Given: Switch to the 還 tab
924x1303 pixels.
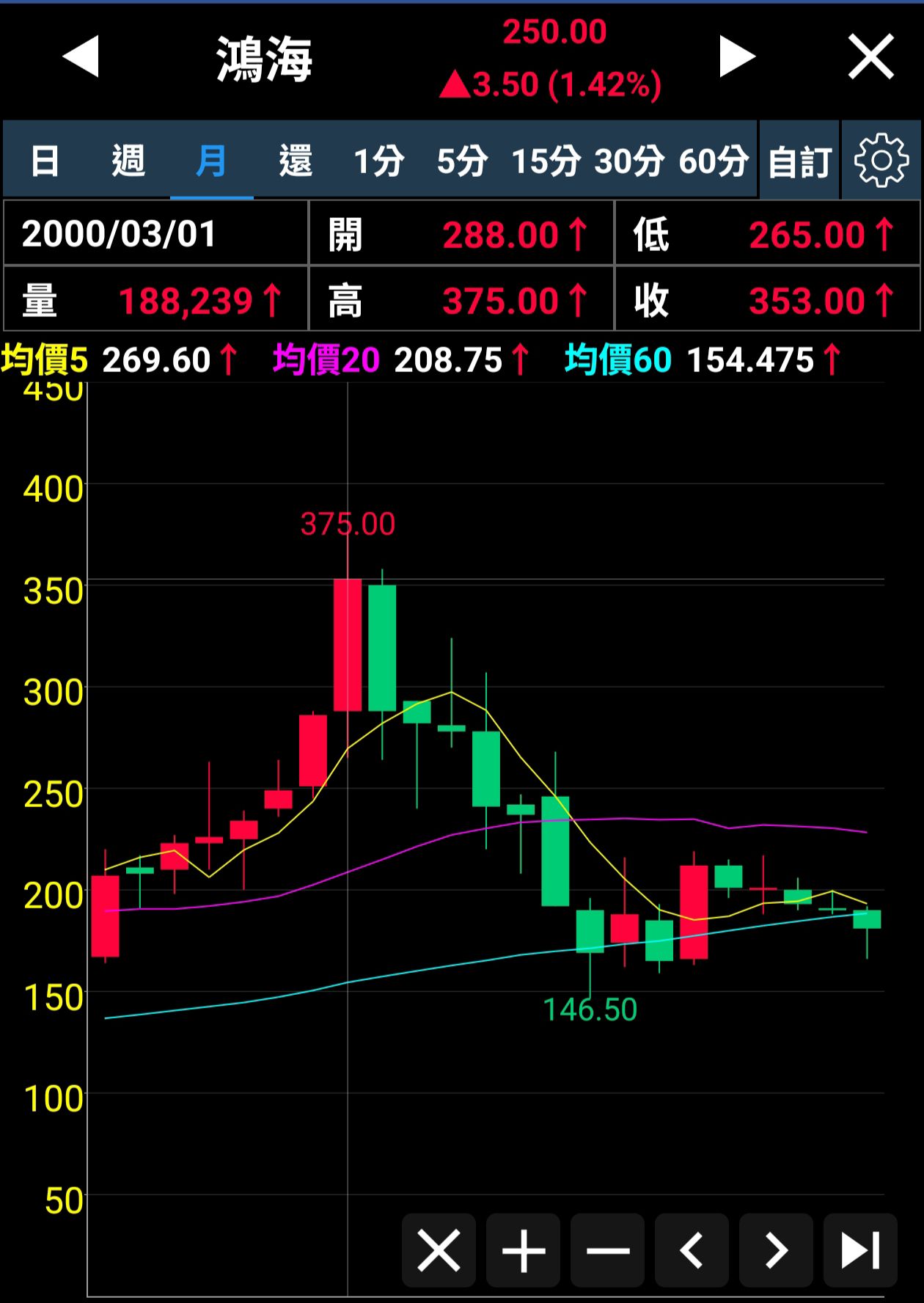Looking at the screenshot, I should (296, 161).
